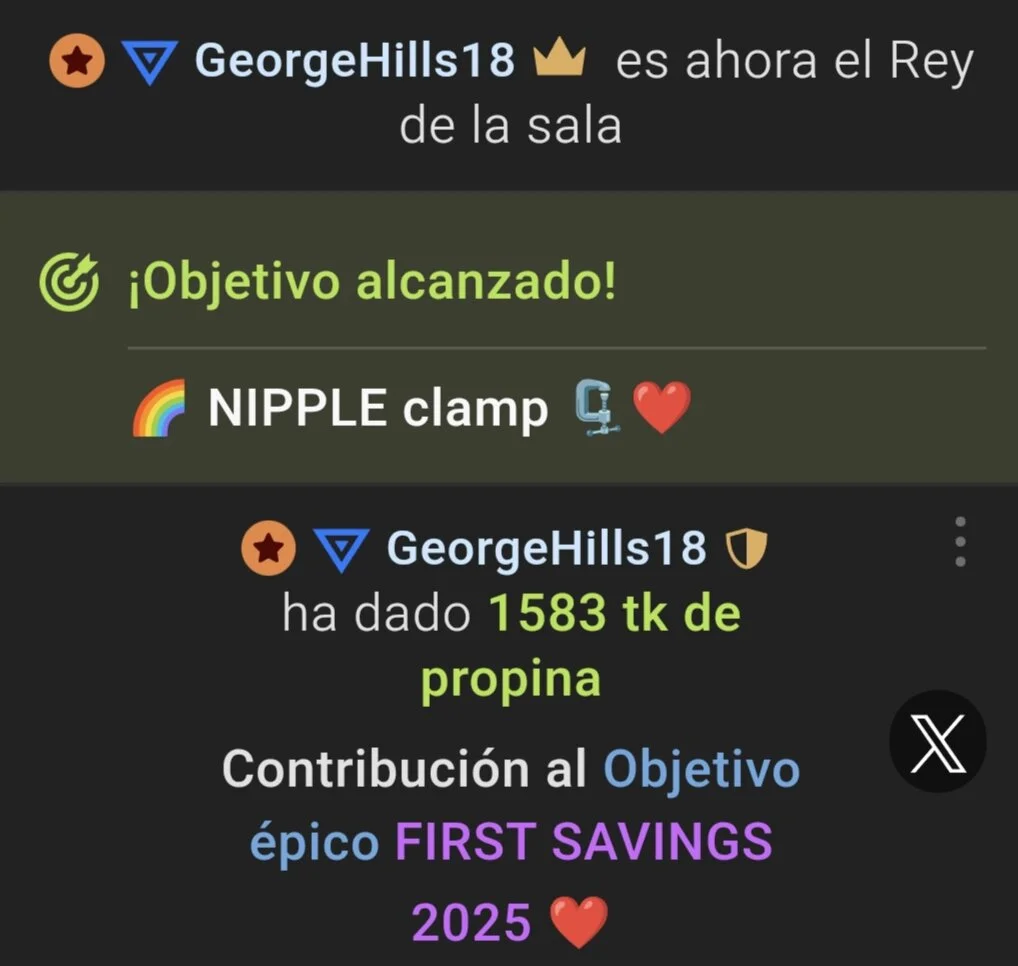1018x966 pixels.
Task: Tap the X share button
Action: pyautogui.click(x=937, y=741)
